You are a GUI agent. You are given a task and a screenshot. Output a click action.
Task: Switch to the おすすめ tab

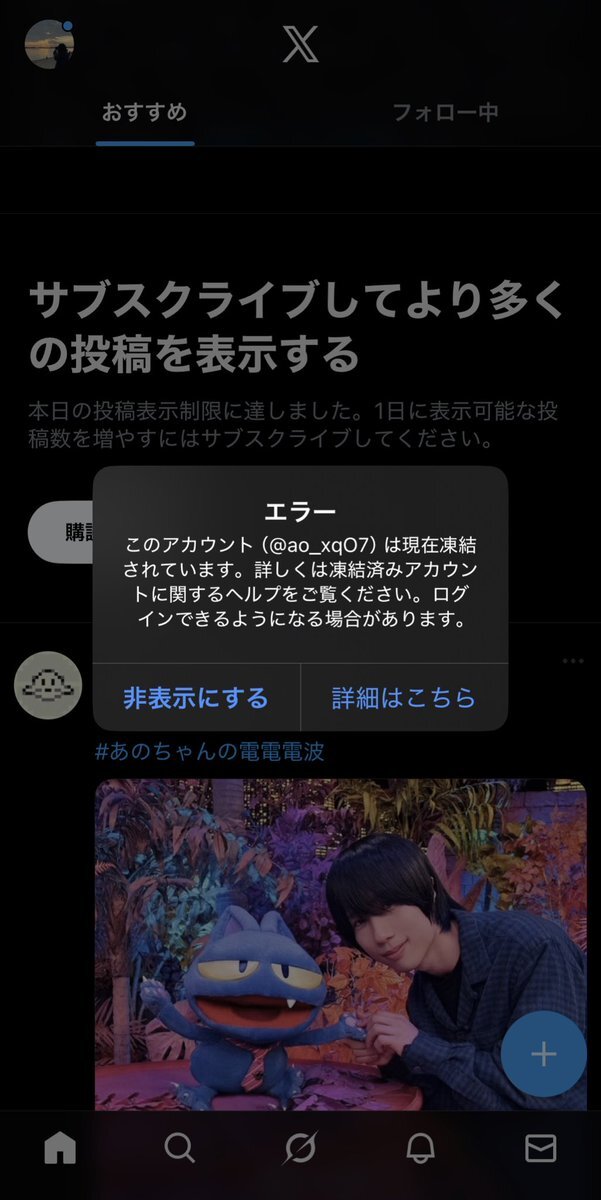(144, 112)
